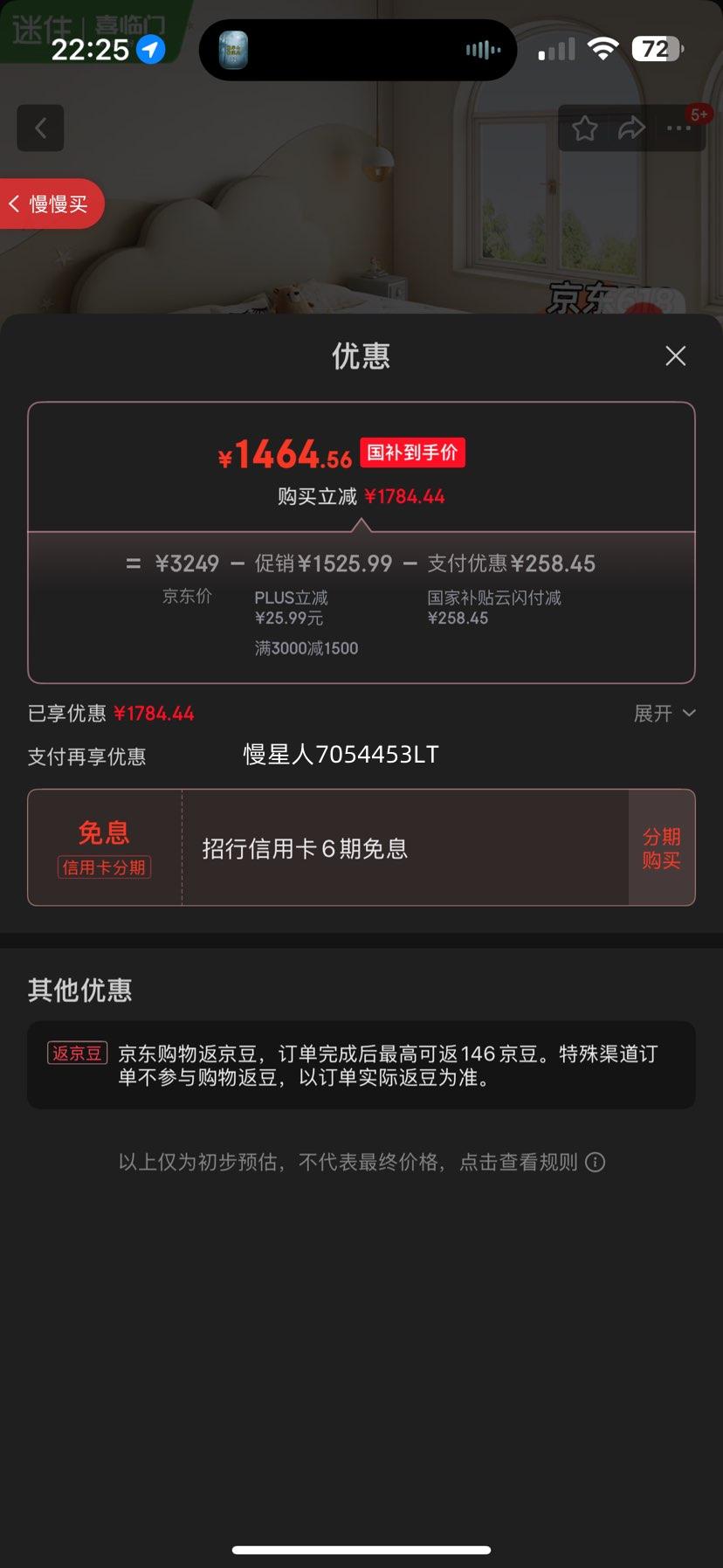Share this product page

631,129
